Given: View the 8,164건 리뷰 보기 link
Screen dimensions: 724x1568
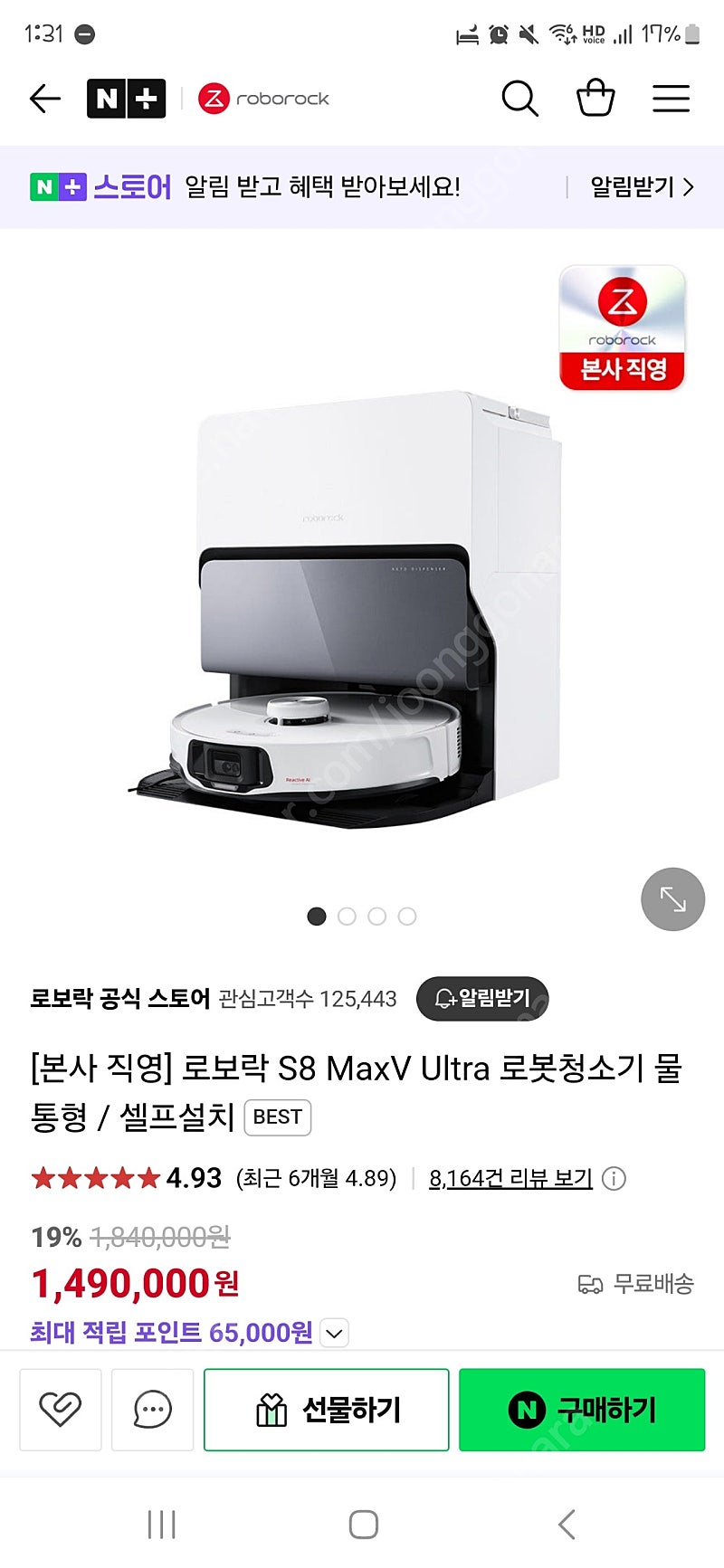Looking at the screenshot, I should (510, 1178).
